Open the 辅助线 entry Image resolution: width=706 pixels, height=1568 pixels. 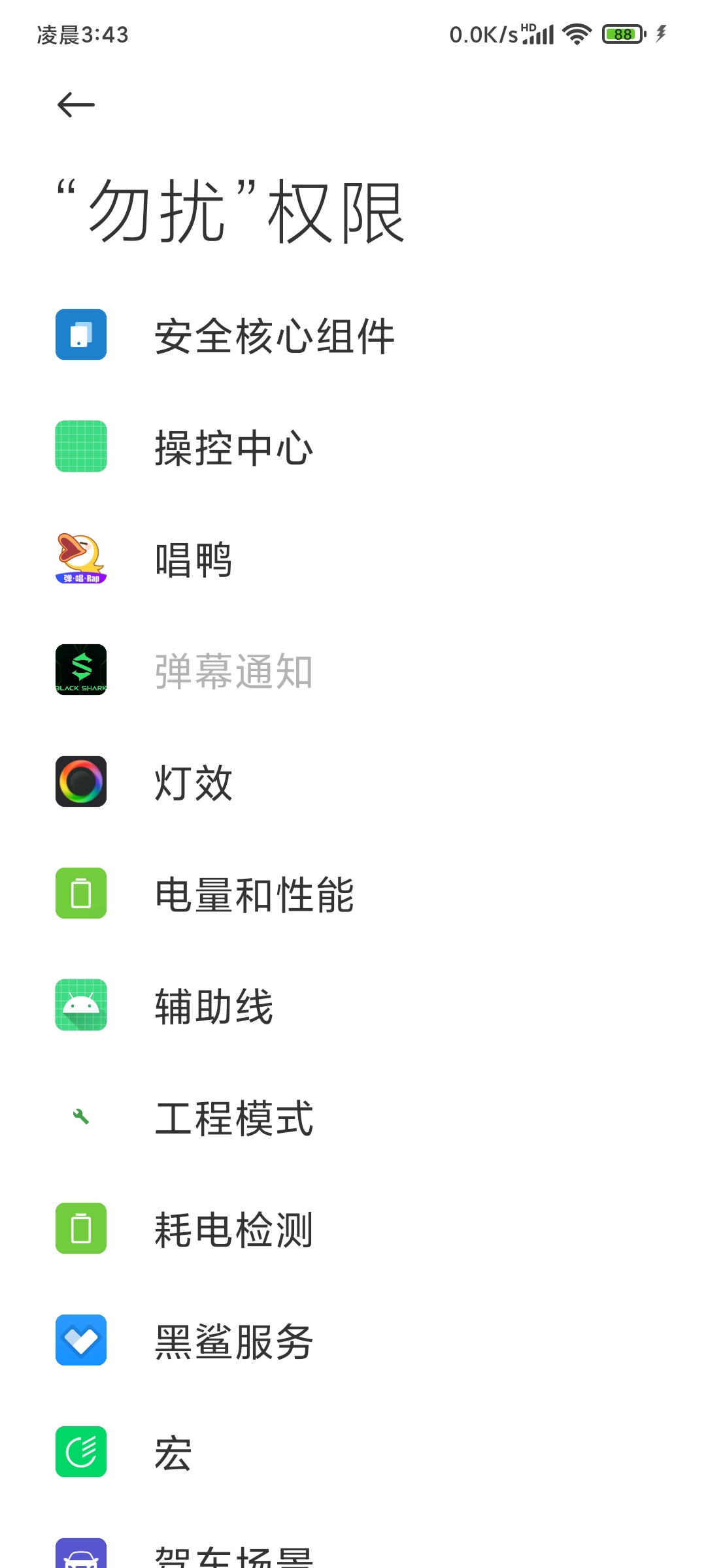pos(353,1005)
